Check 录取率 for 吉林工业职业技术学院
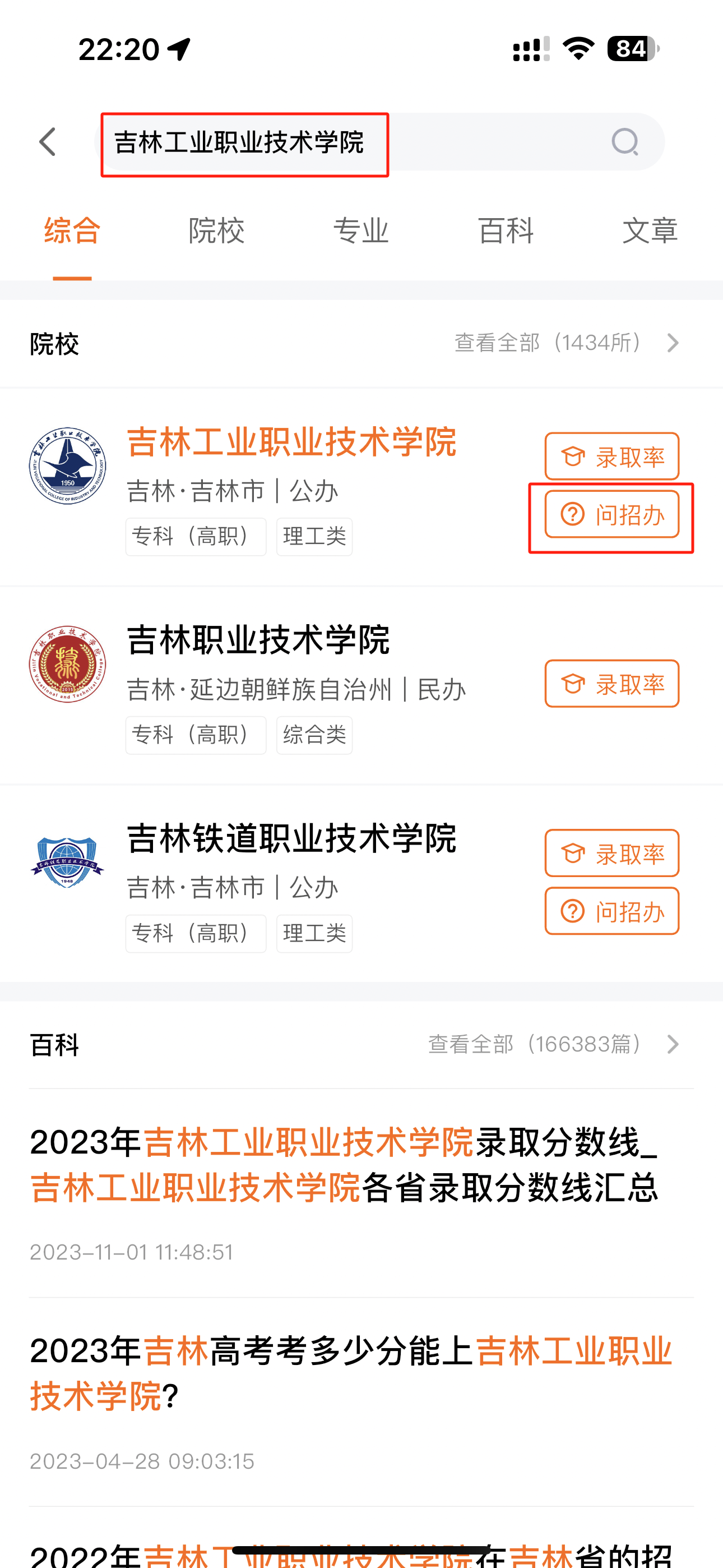Viewport: 723px width, 1568px height. click(x=611, y=456)
